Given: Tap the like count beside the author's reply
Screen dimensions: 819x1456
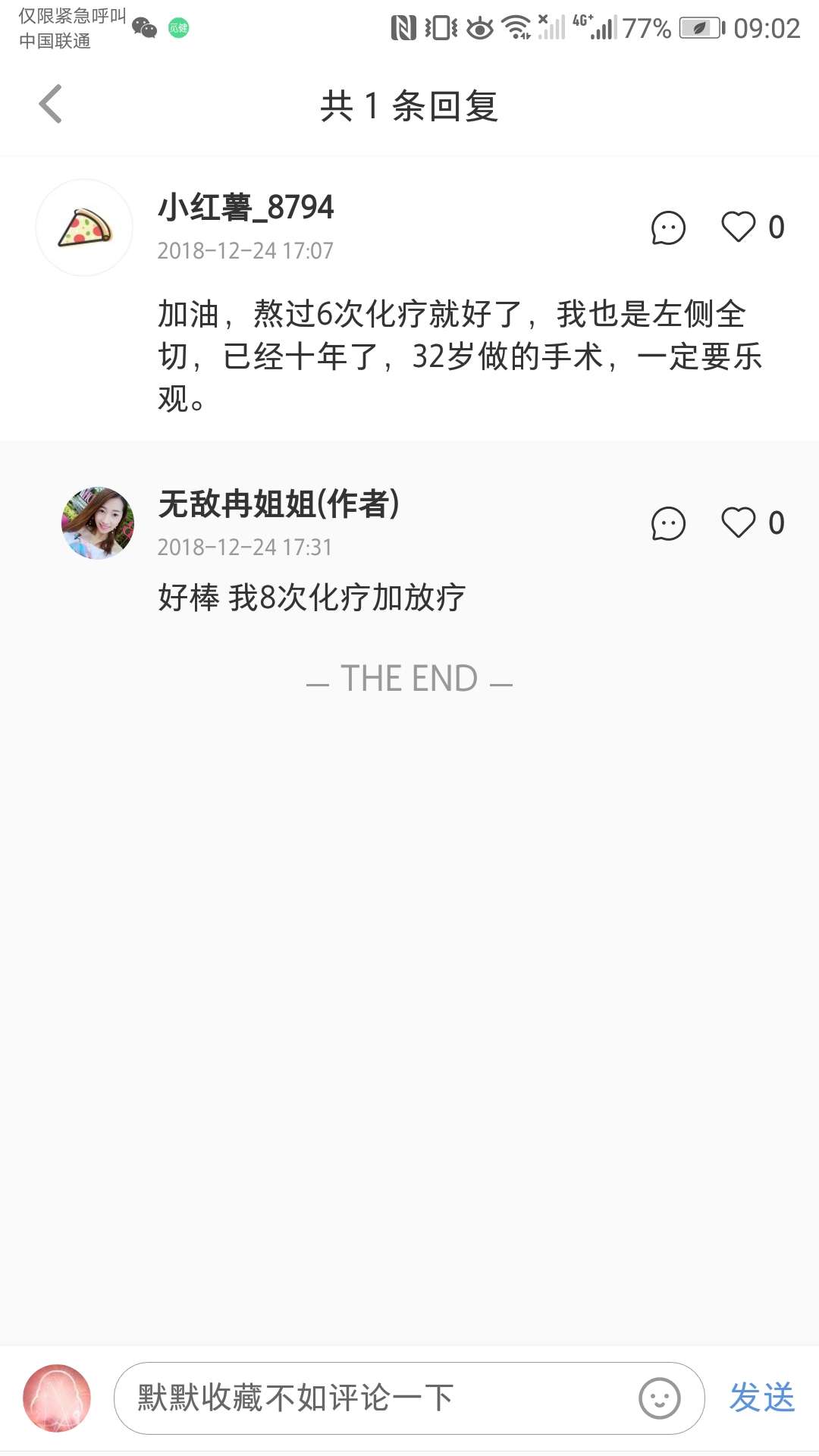Looking at the screenshot, I should pyautogui.click(x=775, y=522).
